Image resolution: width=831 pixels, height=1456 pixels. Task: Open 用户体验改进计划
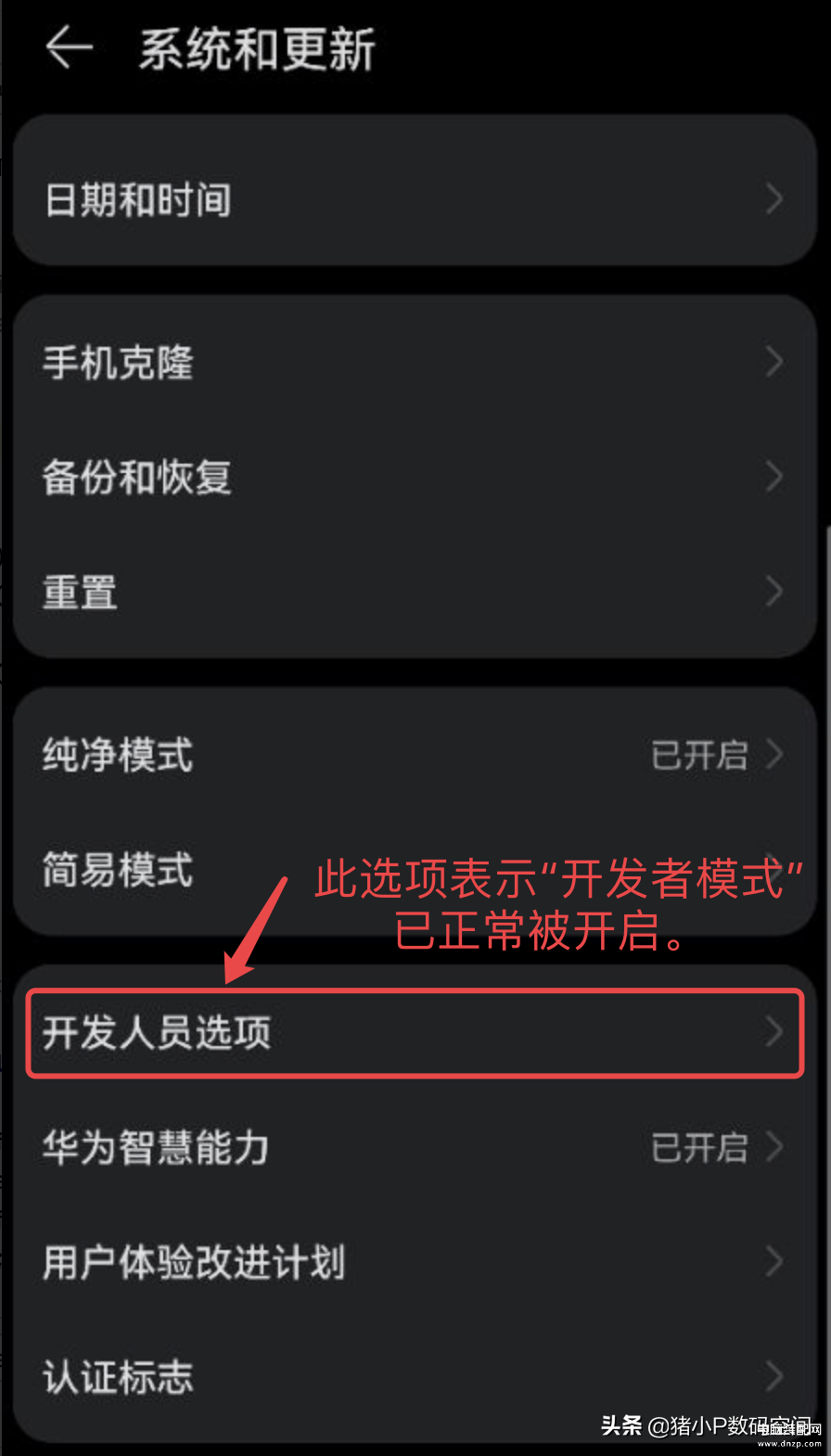[414, 1262]
